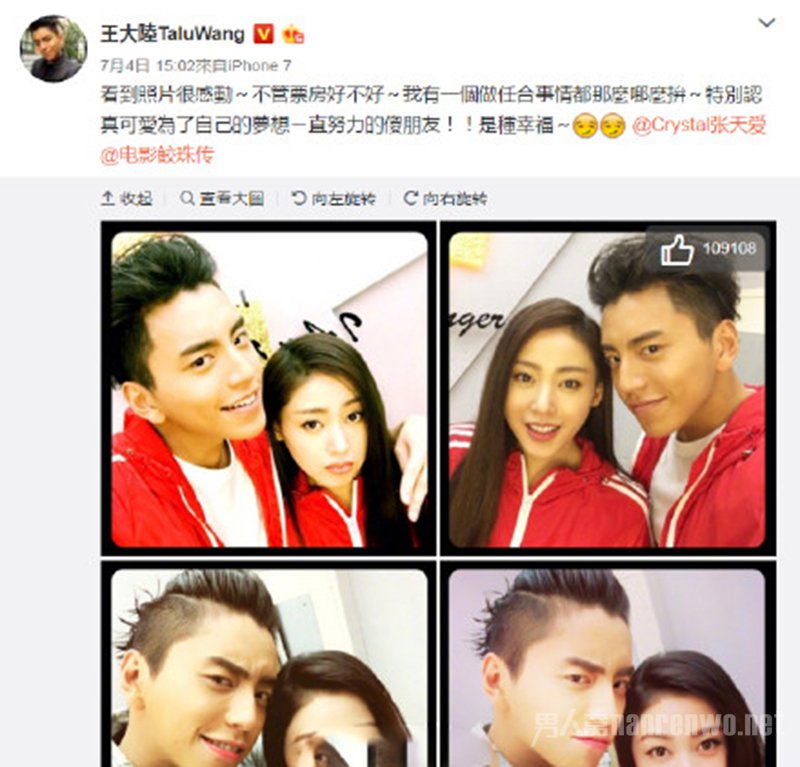Expand the post options chevron

(766, 23)
